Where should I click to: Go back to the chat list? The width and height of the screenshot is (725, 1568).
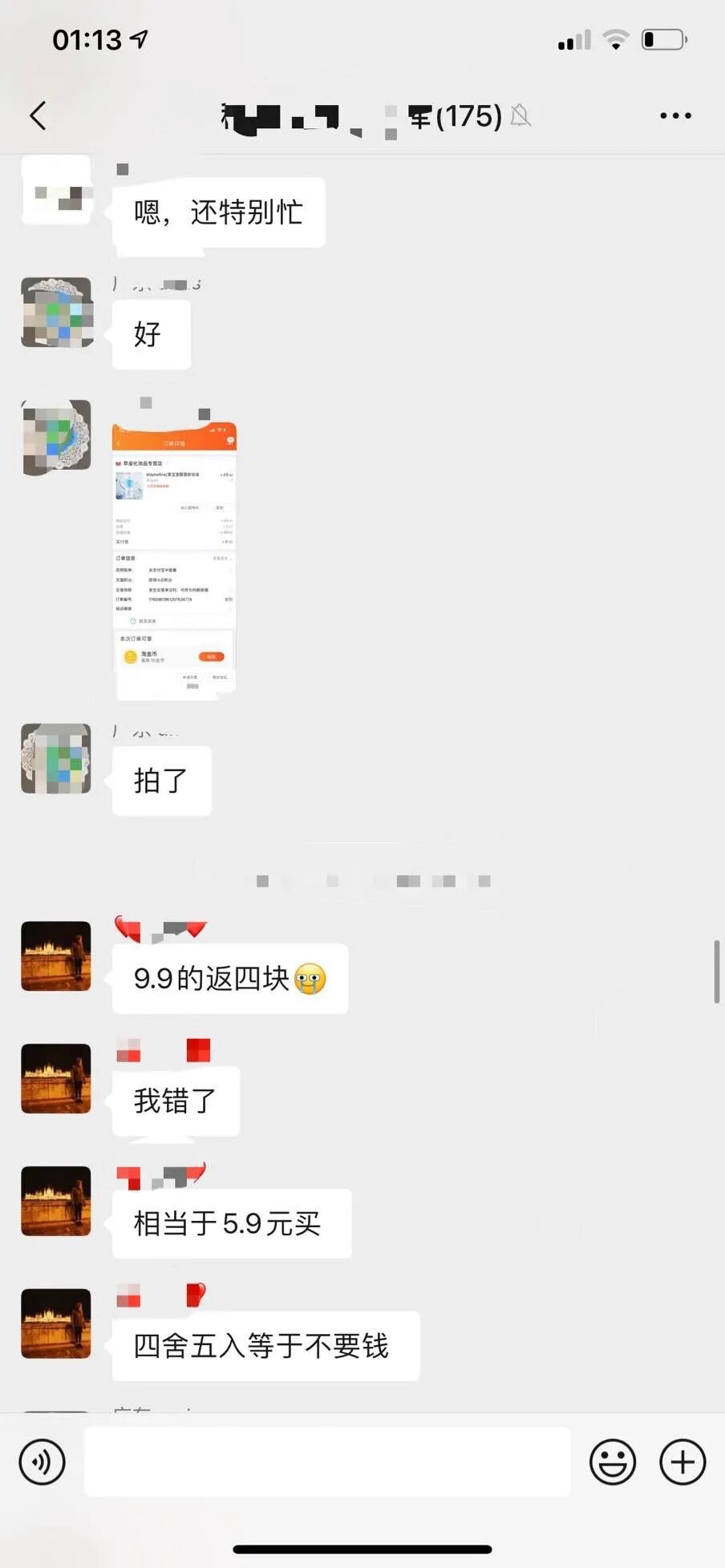[x=38, y=116]
